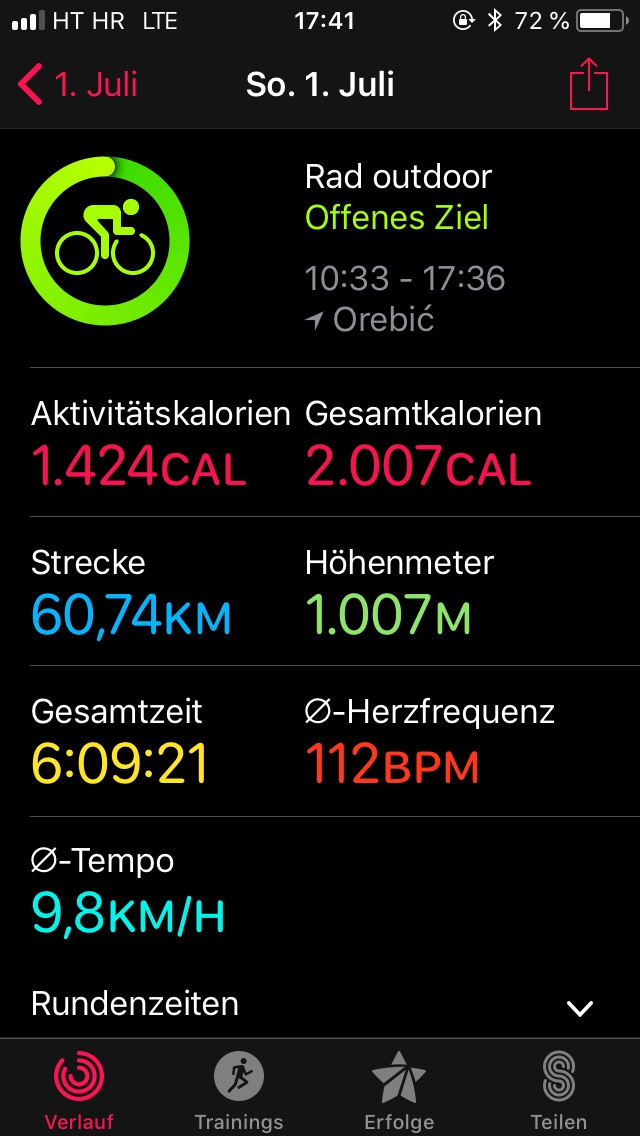The width and height of the screenshot is (640, 1136).
Task: Open the Trainings tab
Action: (x=238, y=1089)
